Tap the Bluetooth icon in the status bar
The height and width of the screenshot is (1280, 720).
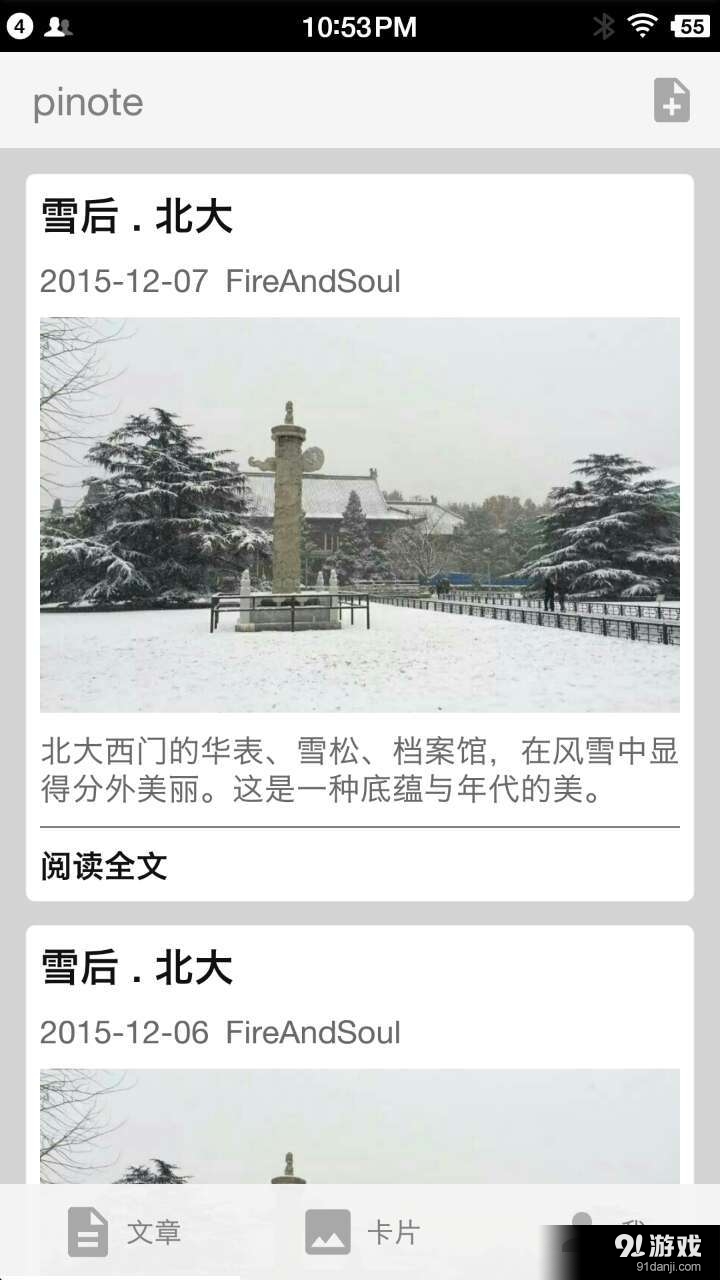(604, 26)
